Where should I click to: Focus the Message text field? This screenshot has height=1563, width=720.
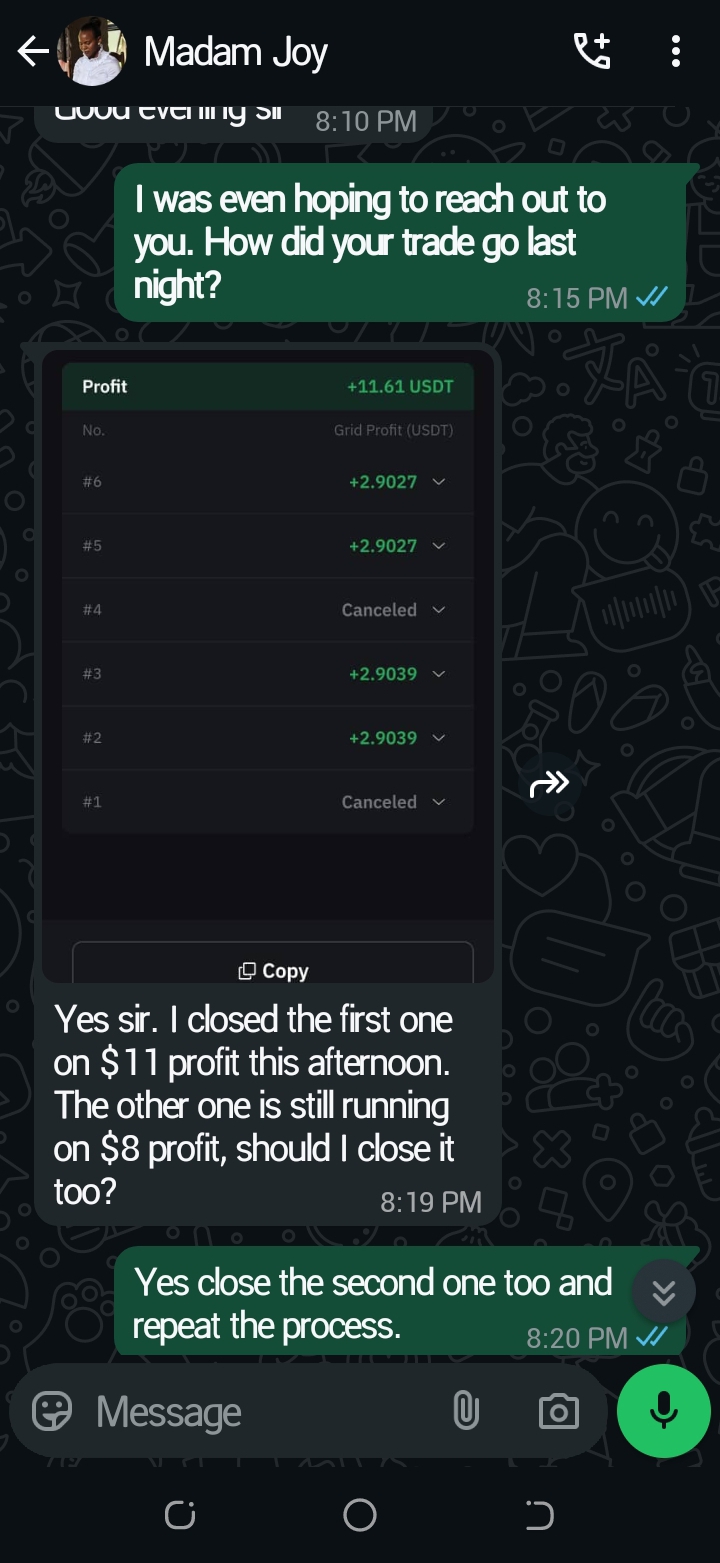tap(260, 1412)
